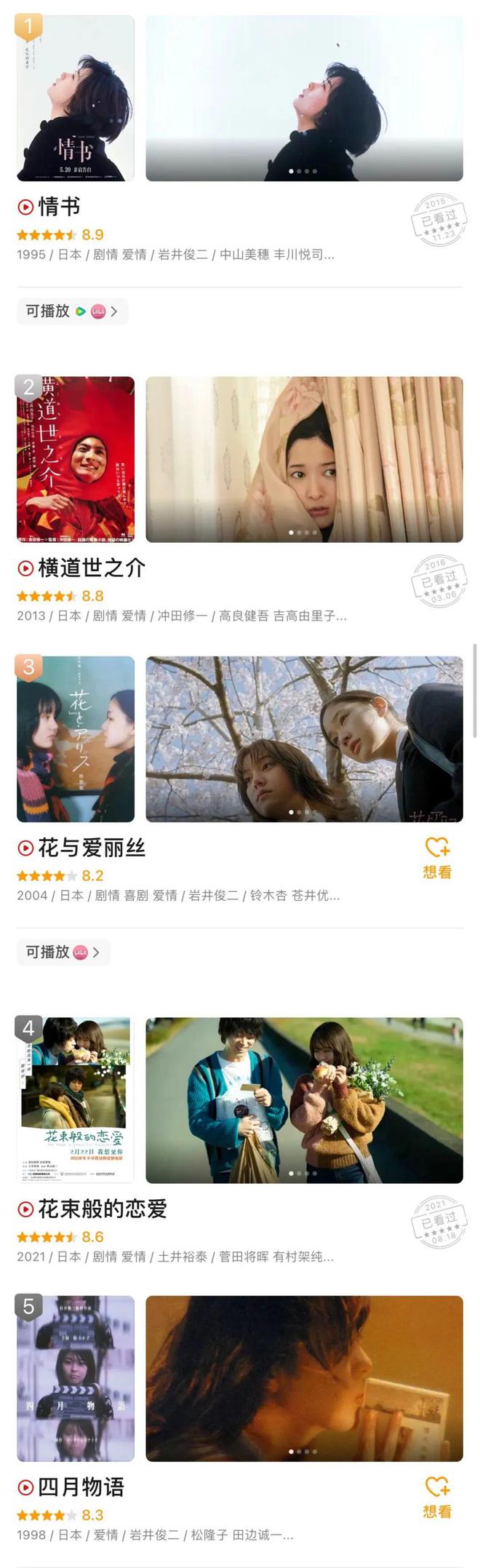View the 情书 still photo
Screen dimensions: 480x1568
(x=304, y=98)
